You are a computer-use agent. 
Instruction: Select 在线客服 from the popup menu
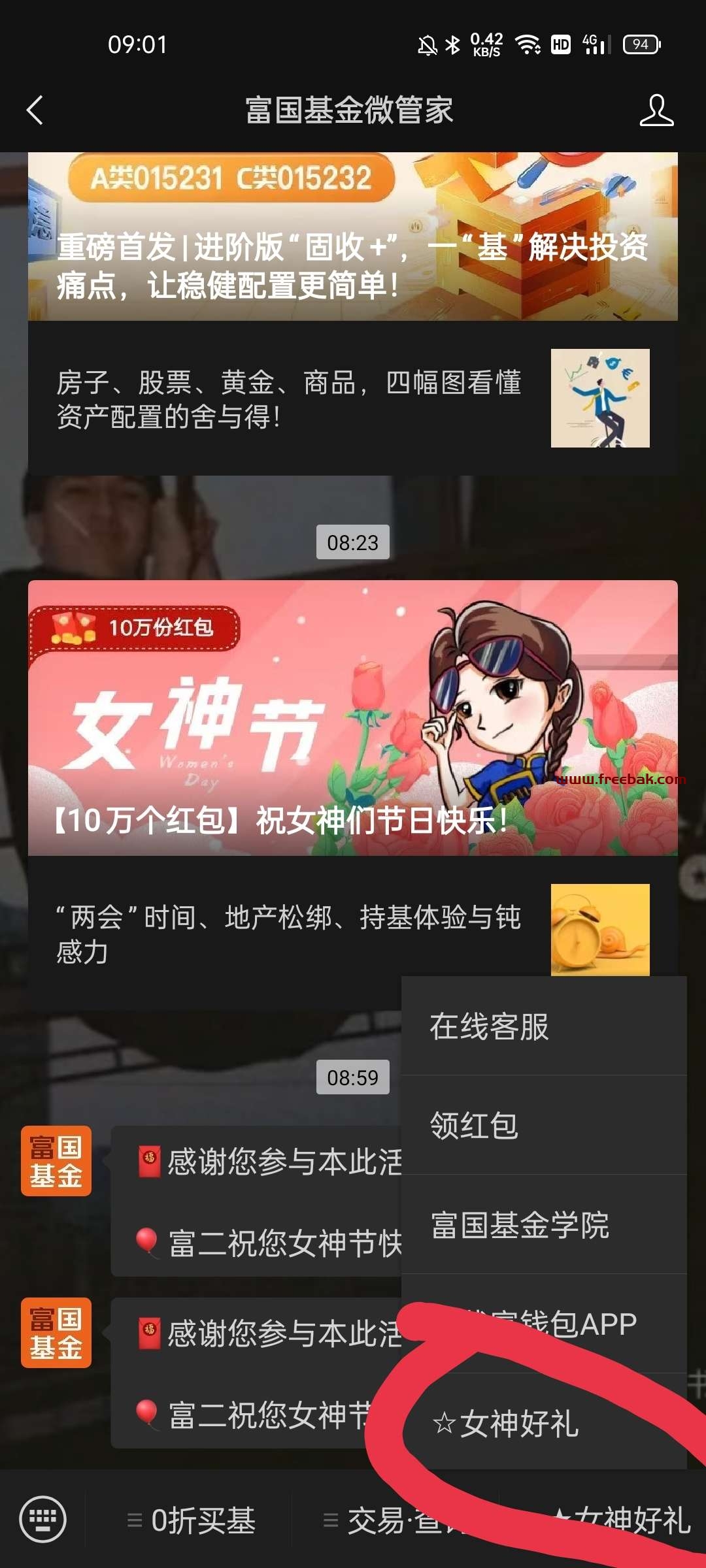[x=544, y=1026]
